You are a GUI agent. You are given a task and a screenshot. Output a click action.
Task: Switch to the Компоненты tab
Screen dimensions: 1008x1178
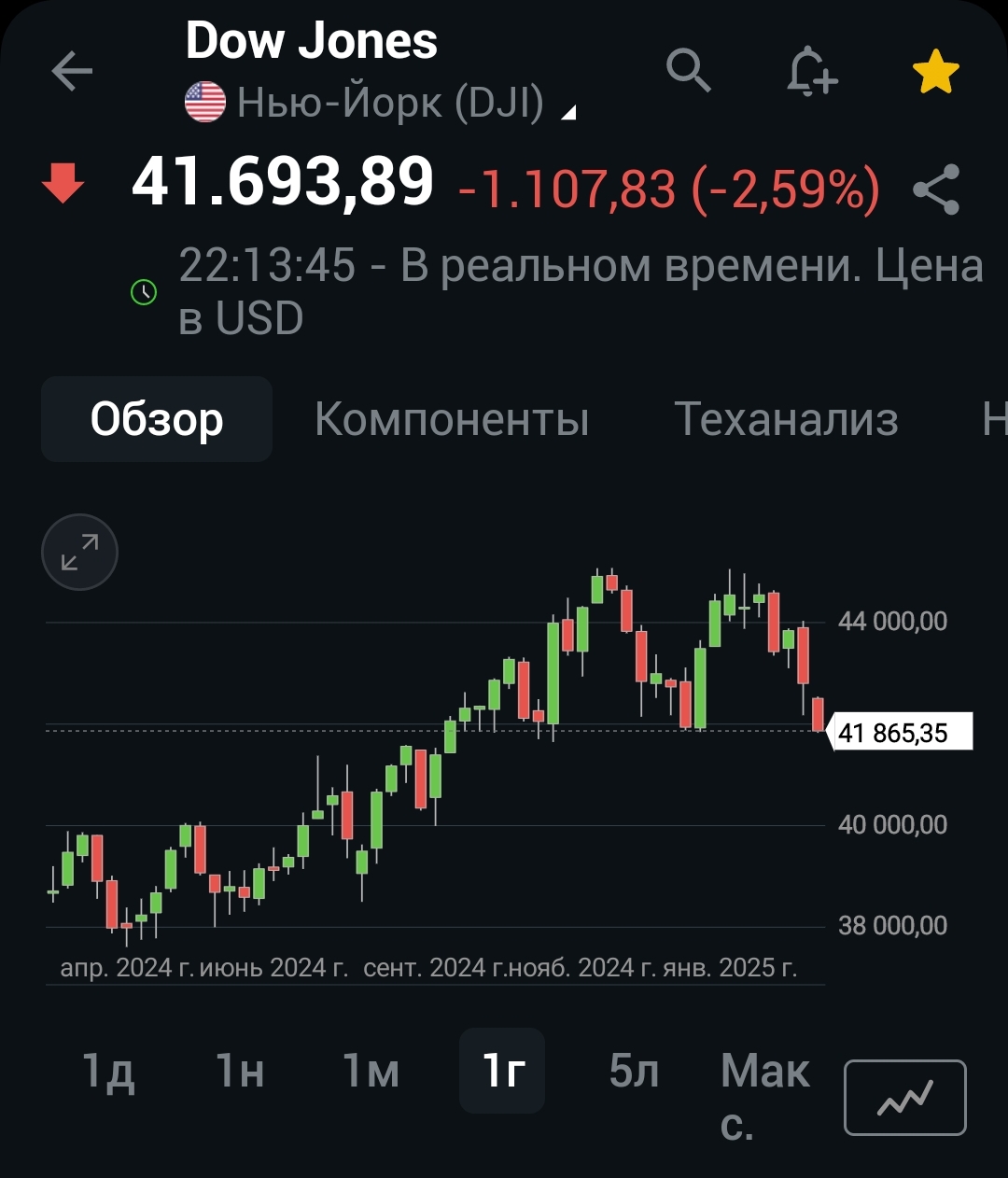click(452, 419)
